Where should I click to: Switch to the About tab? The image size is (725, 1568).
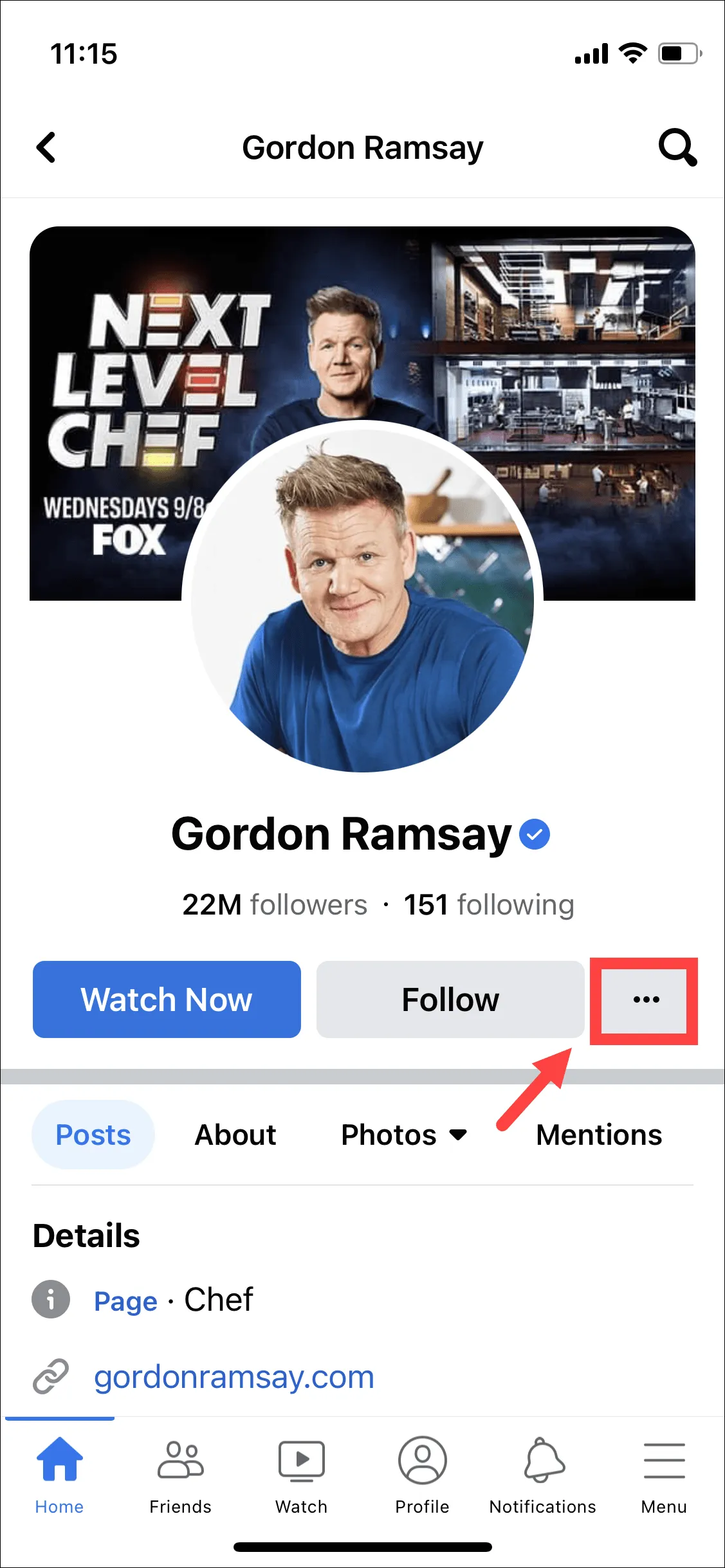235,1135
